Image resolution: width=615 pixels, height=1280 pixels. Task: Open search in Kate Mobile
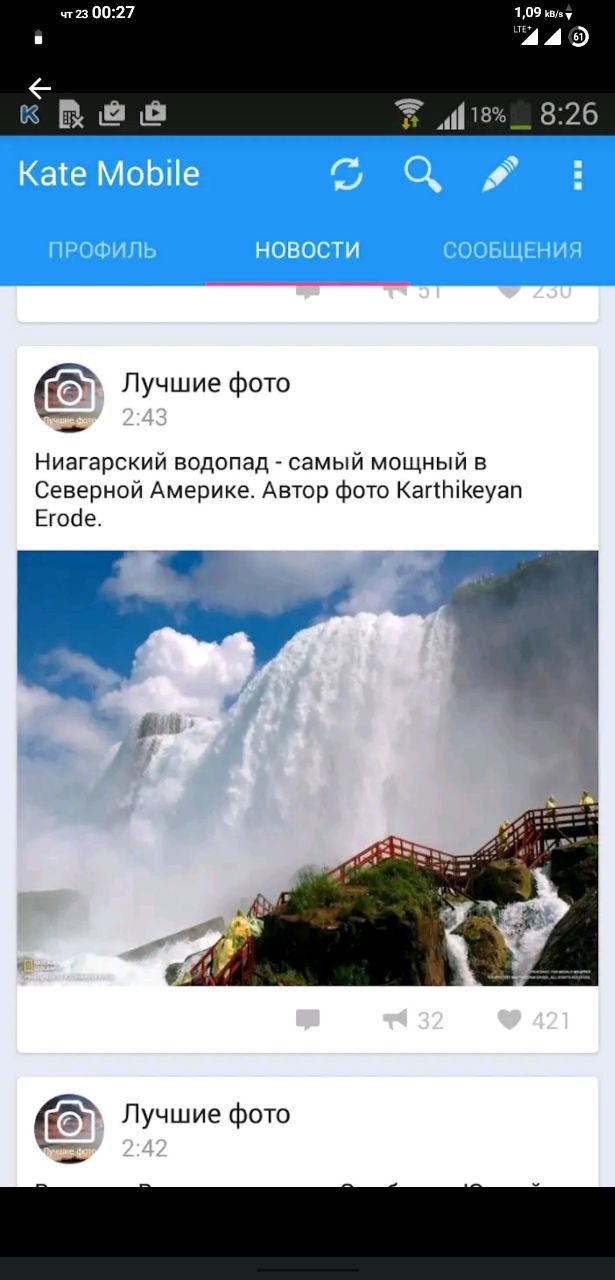point(423,174)
